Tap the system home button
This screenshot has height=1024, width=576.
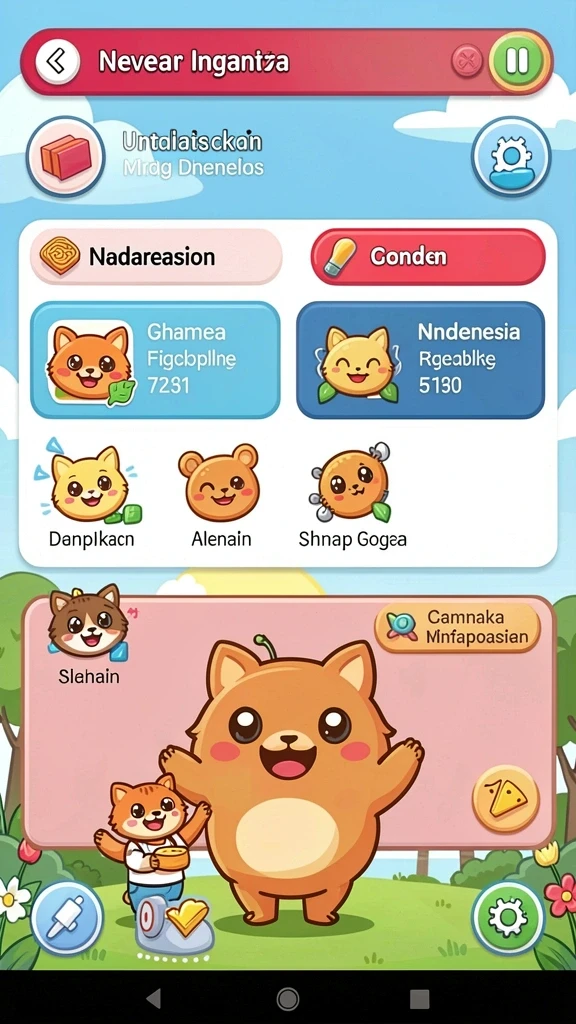pyautogui.click(x=288, y=998)
